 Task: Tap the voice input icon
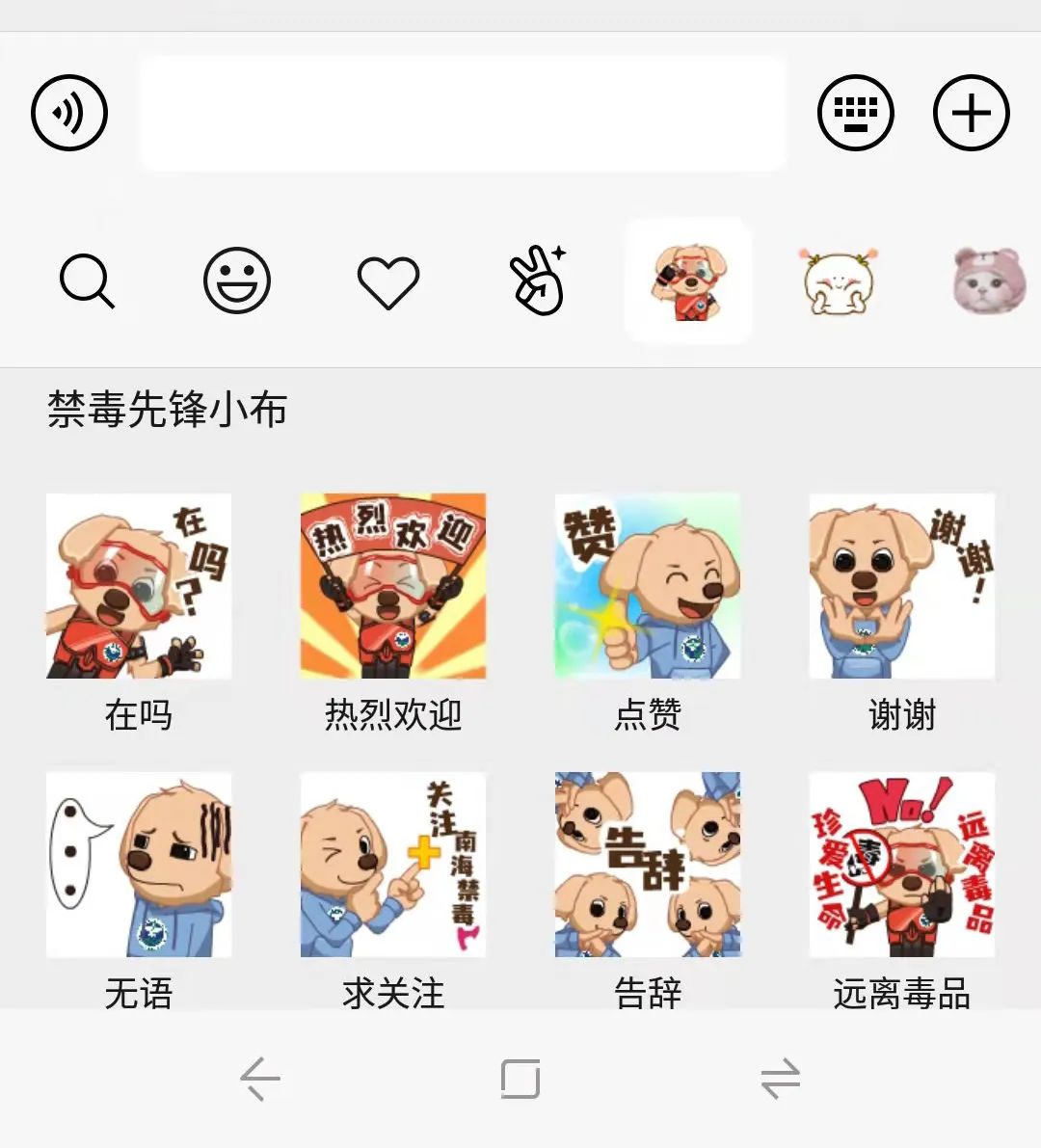pyautogui.click(x=69, y=113)
